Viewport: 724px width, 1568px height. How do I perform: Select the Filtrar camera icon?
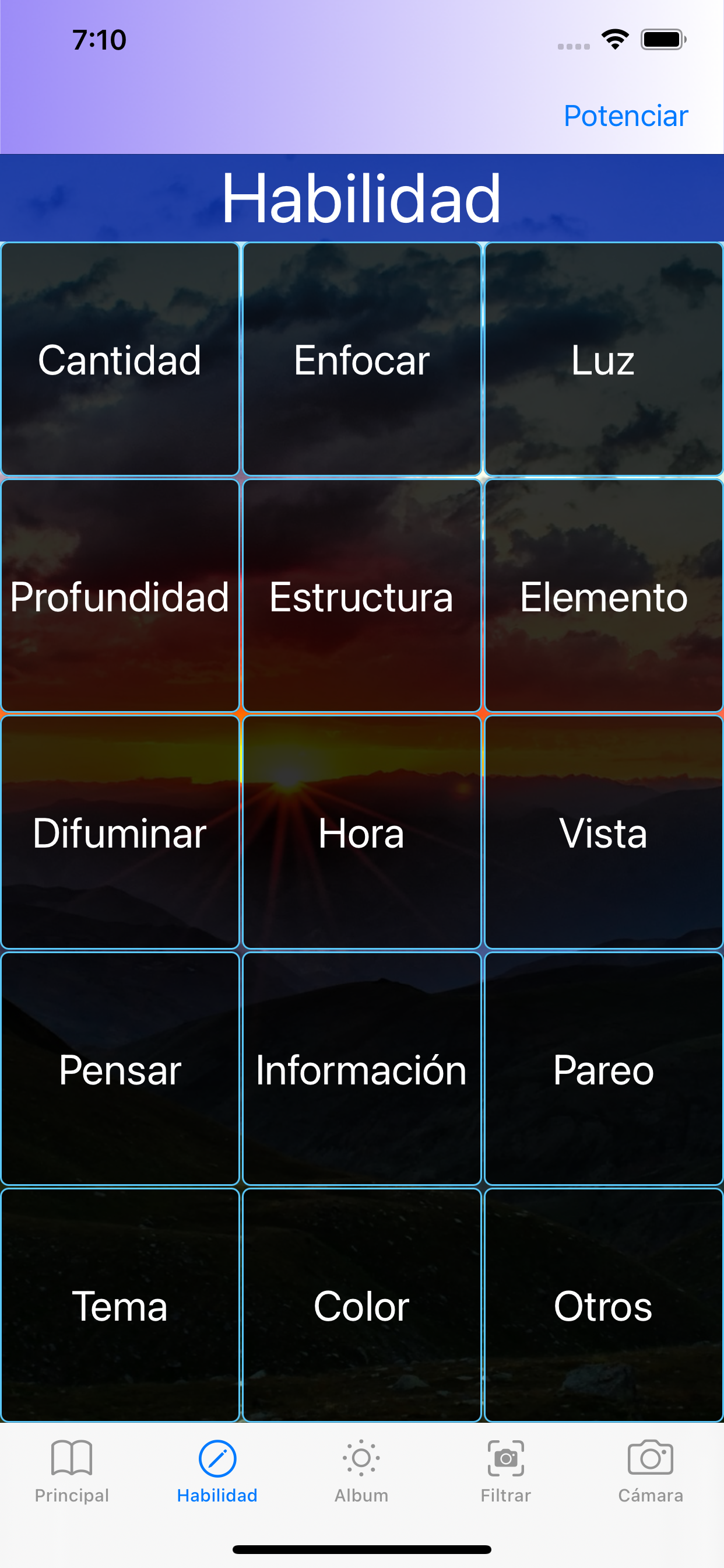(x=506, y=1467)
